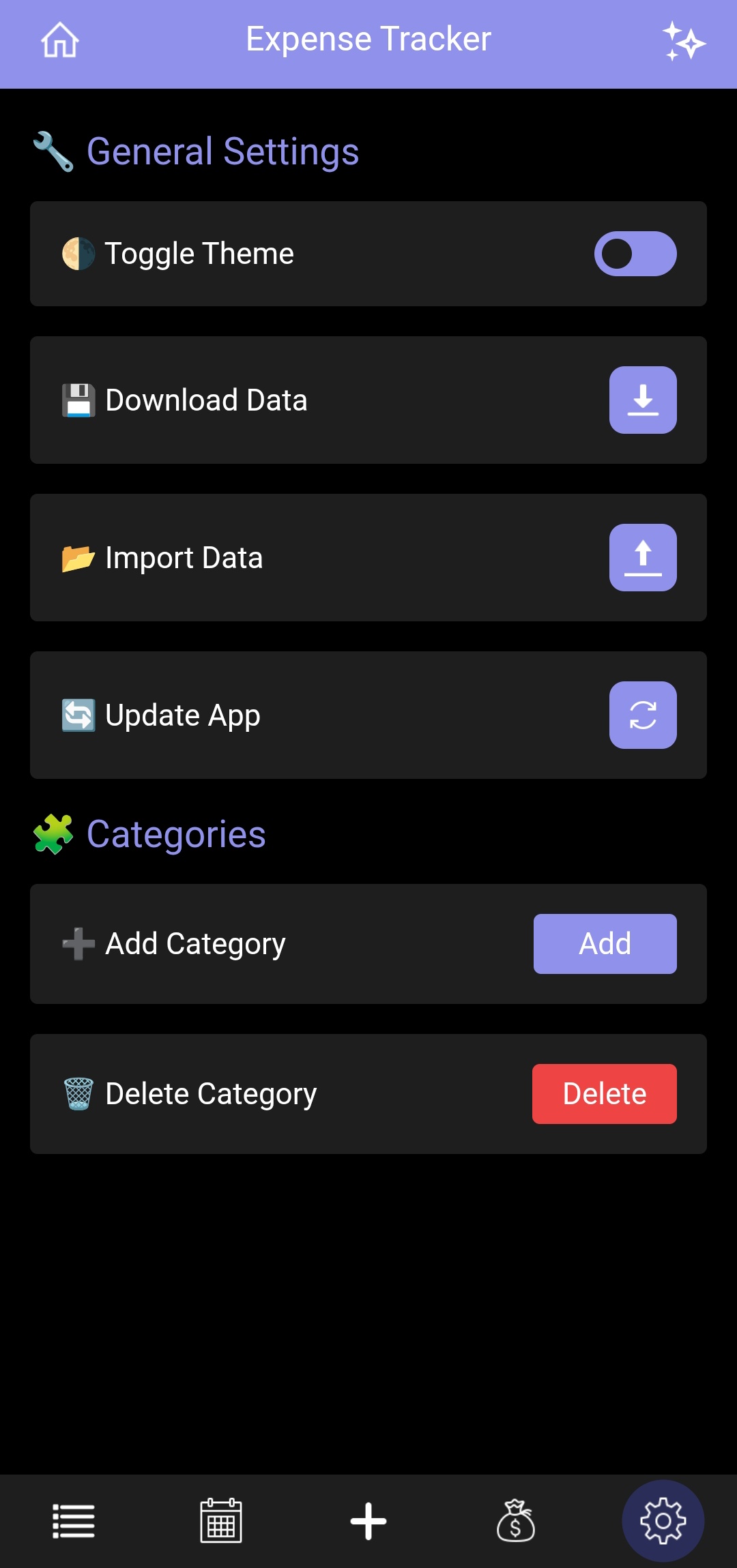Refresh with the Update App button
The image size is (737, 1568).
(x=642, y=715)
